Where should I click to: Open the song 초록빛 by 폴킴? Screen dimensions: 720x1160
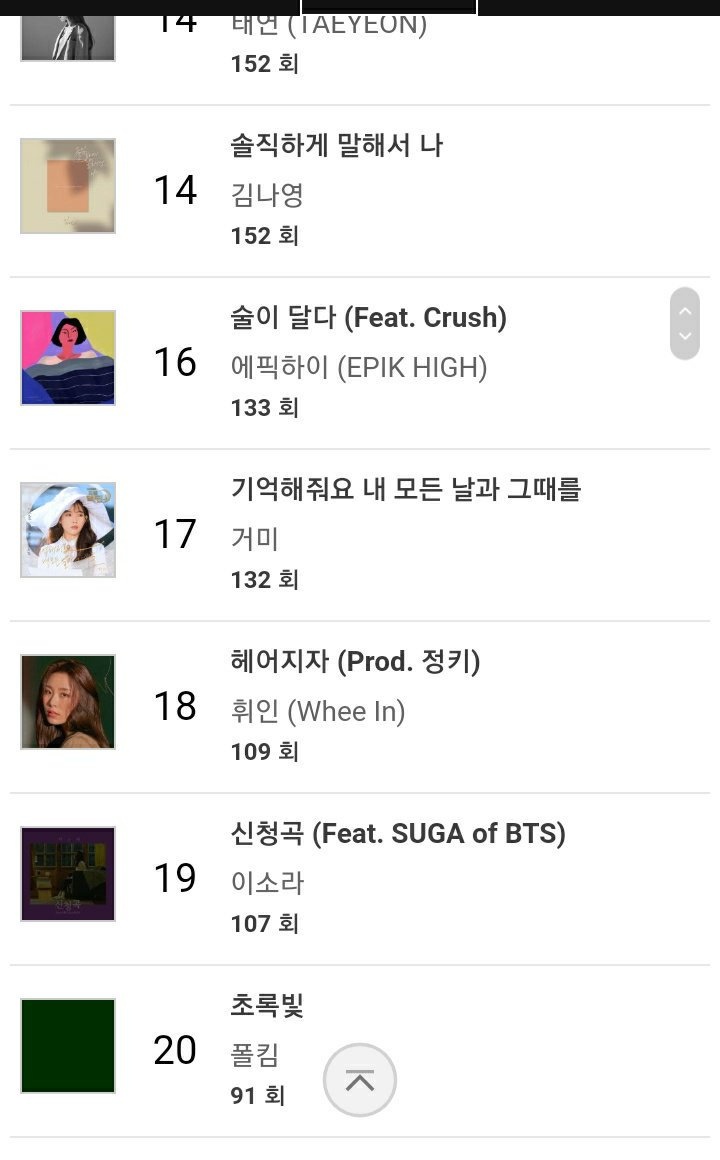(x=267, y=1006)
